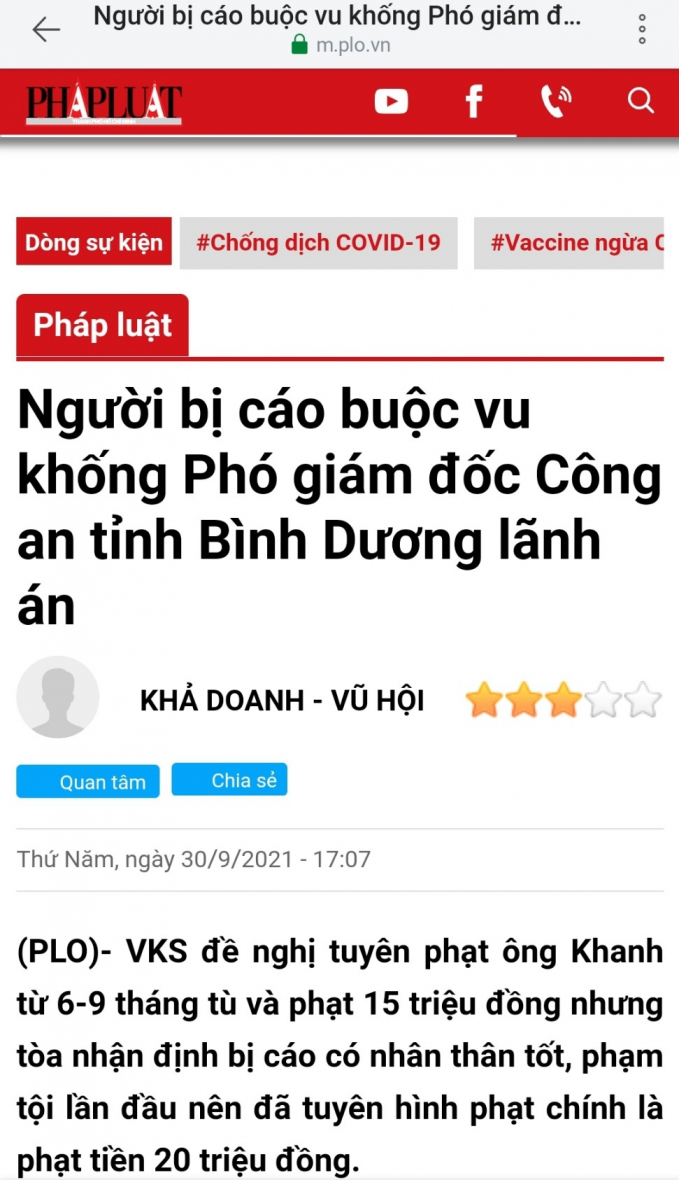The height and width of the screenshot is (1180, 679).
Task: Open the Pháp luật category
Action: click(102, 325)
